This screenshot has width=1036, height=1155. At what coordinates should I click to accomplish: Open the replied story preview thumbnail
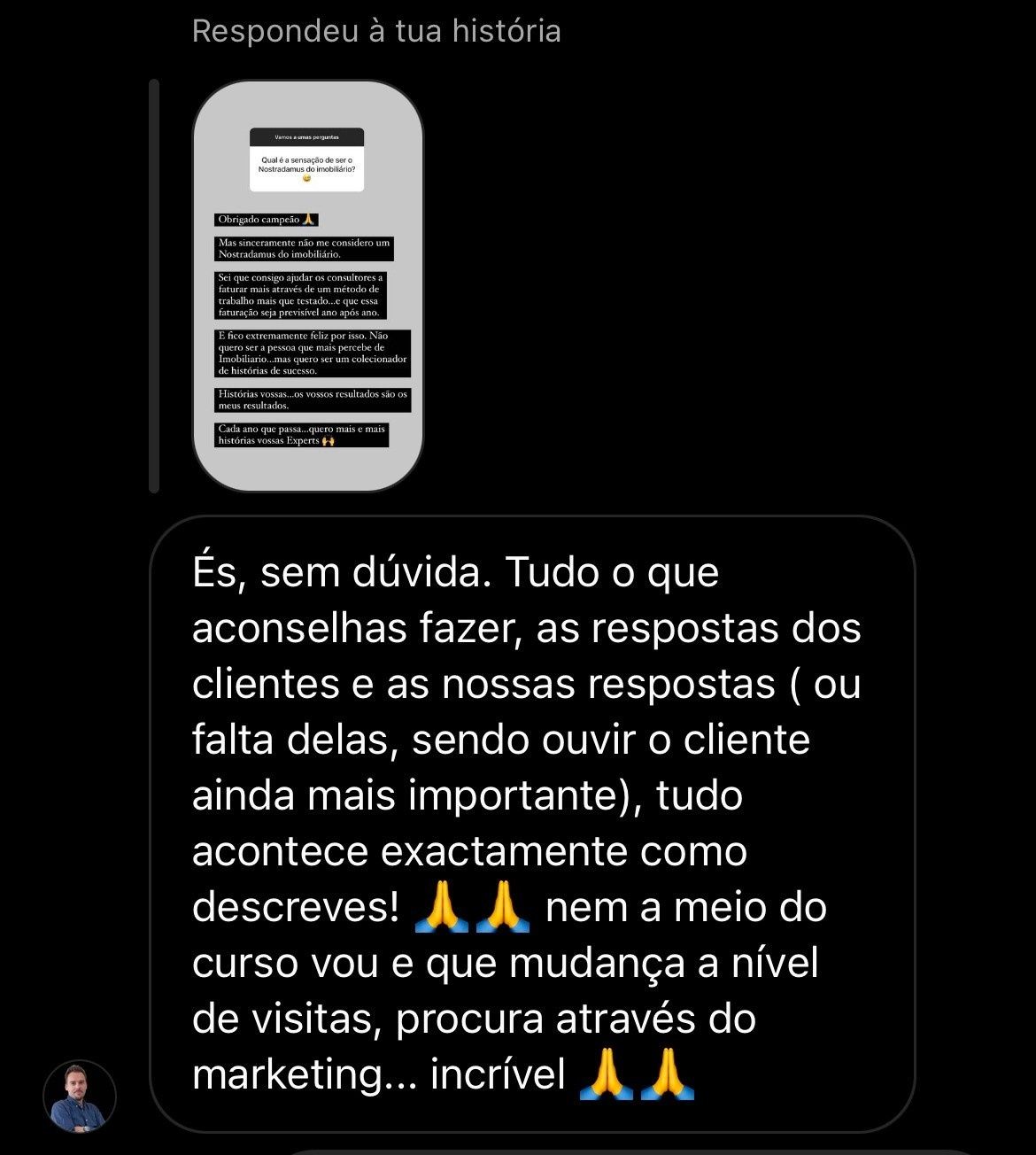(308, 285)
